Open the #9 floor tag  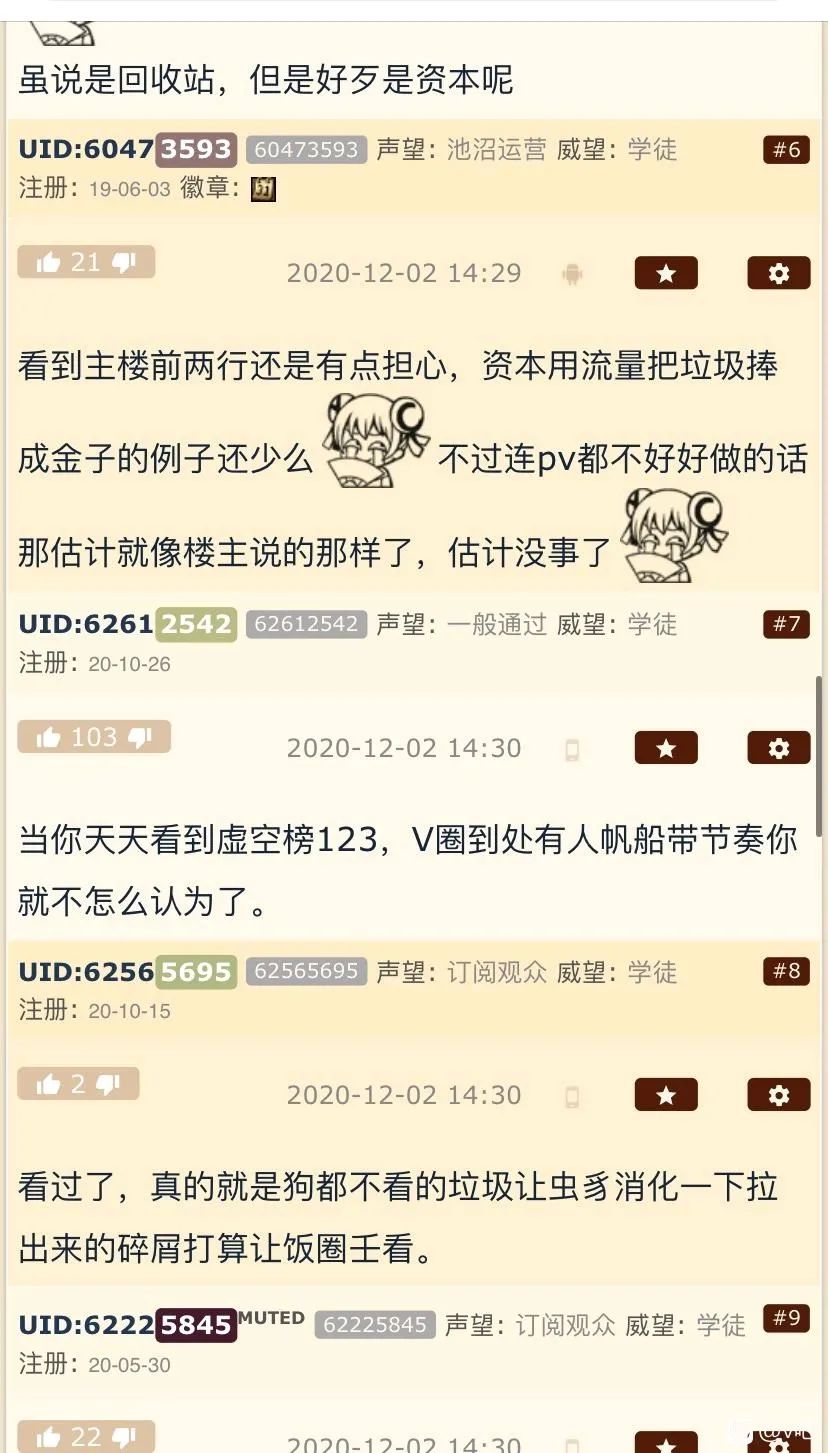coord(787,1319)
